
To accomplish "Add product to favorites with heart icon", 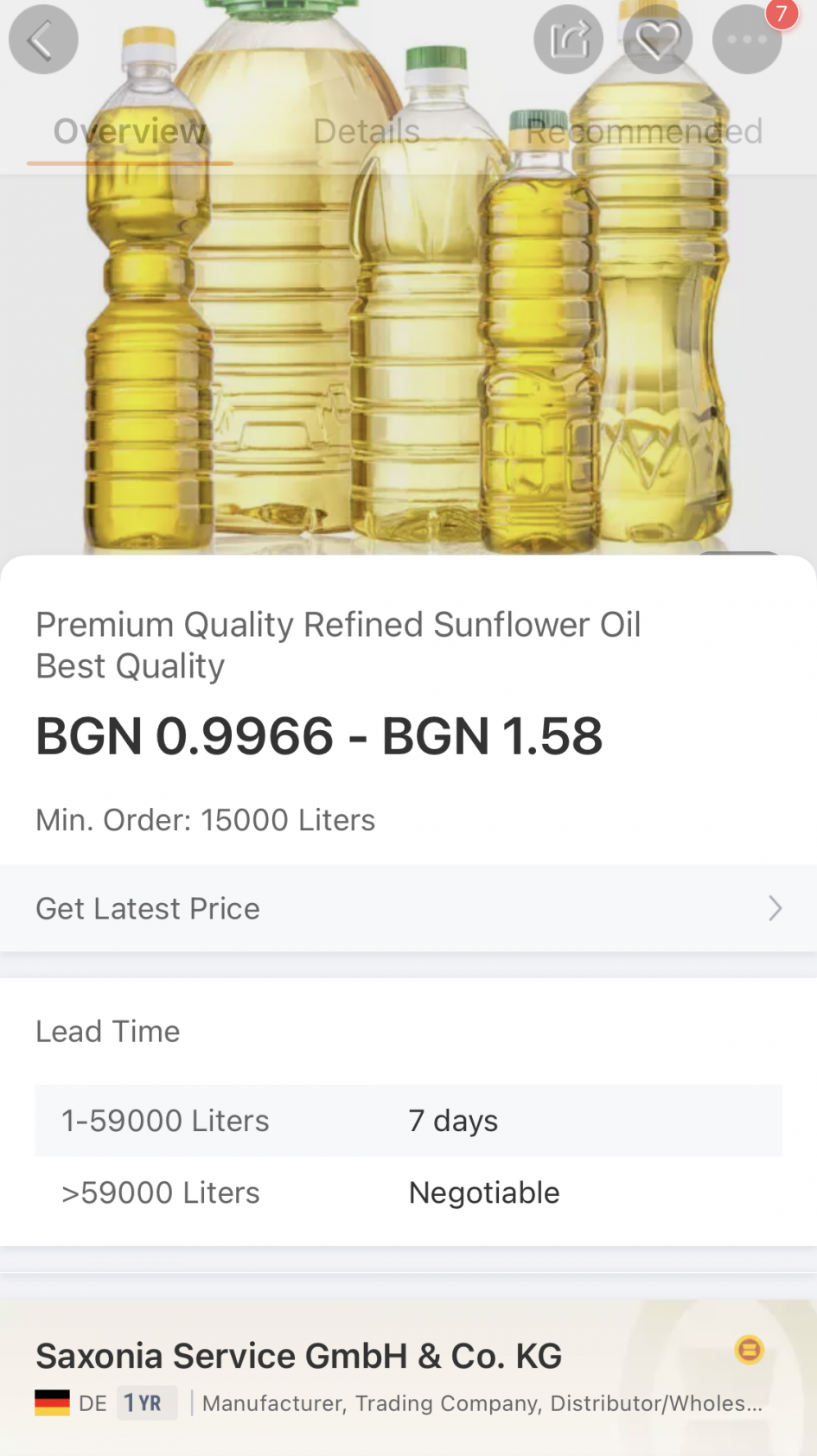I will (657, 40).
